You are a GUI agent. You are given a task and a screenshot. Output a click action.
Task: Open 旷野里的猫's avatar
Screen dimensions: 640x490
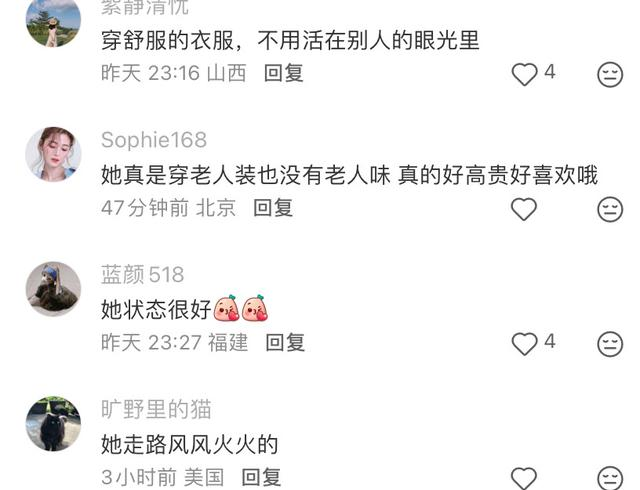(53, 424)
